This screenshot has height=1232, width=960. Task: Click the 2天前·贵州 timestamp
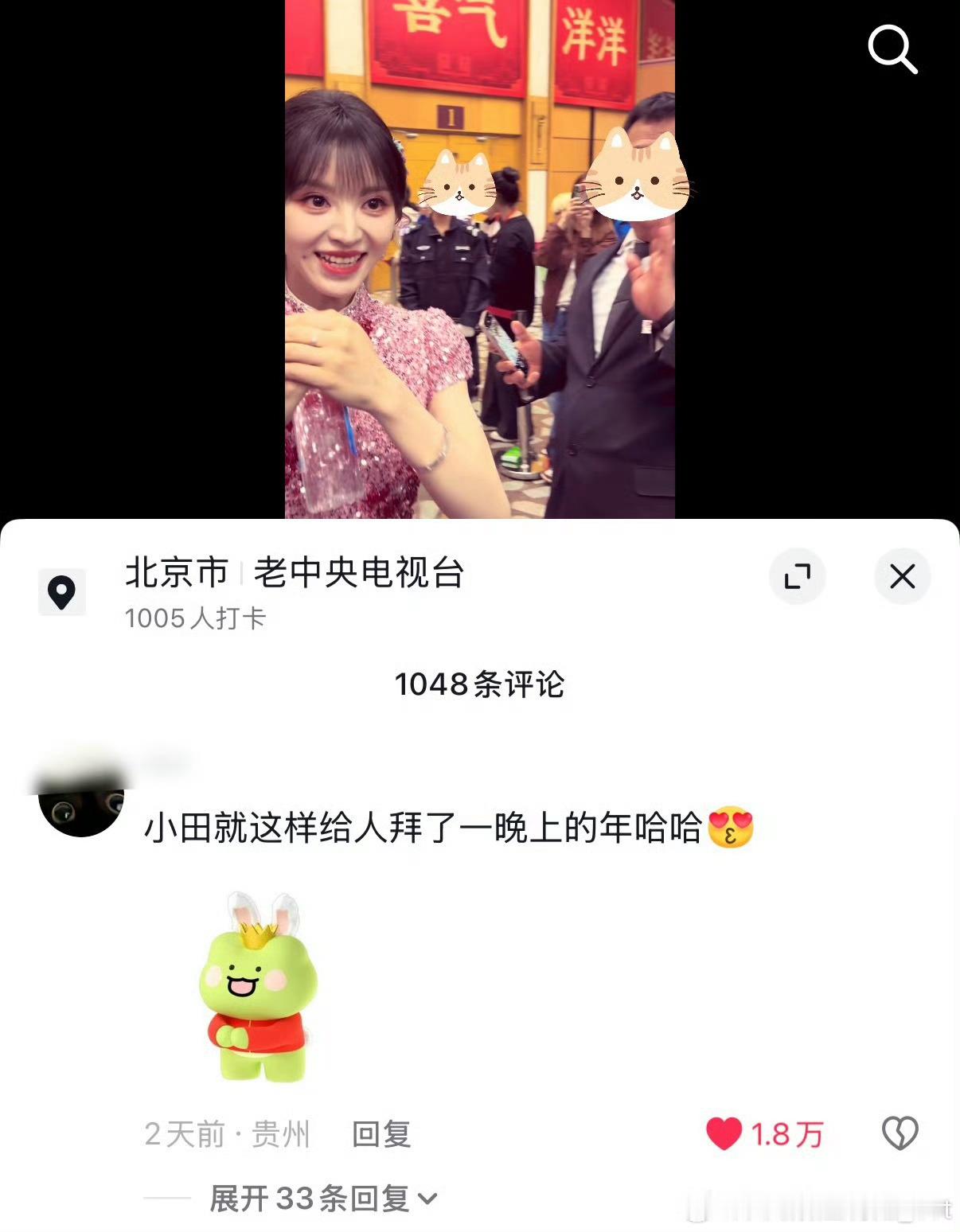(227, 1136)
